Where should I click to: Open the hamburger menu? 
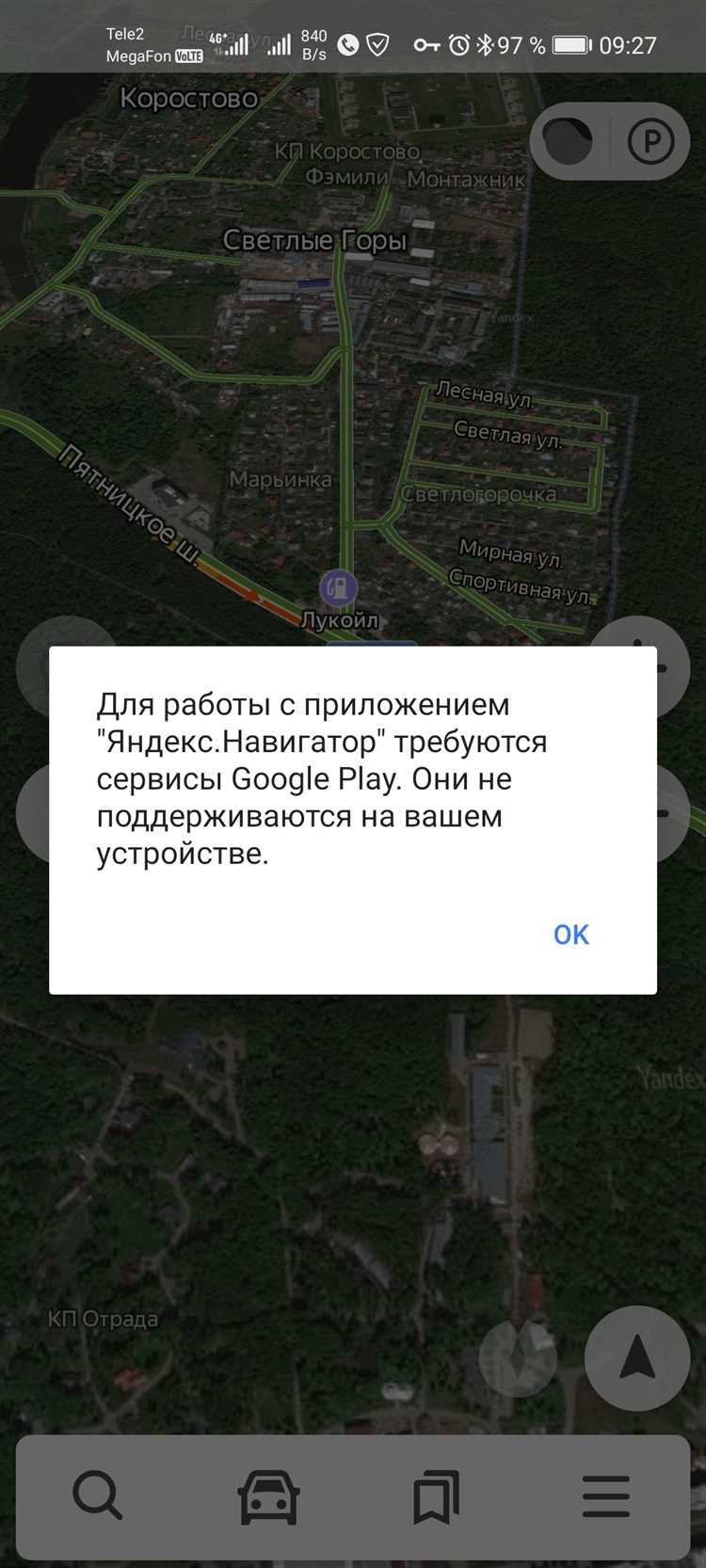point(605,1496)
